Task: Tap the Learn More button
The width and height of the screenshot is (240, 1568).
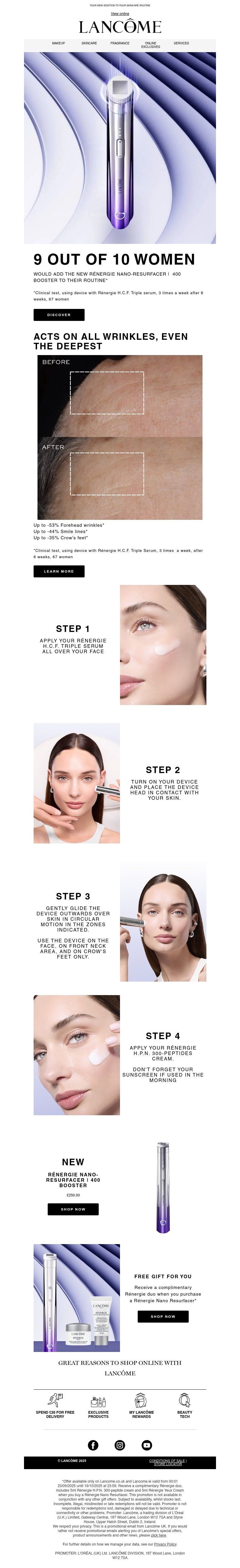Action: pyautogui.click(x=58, y=571)
